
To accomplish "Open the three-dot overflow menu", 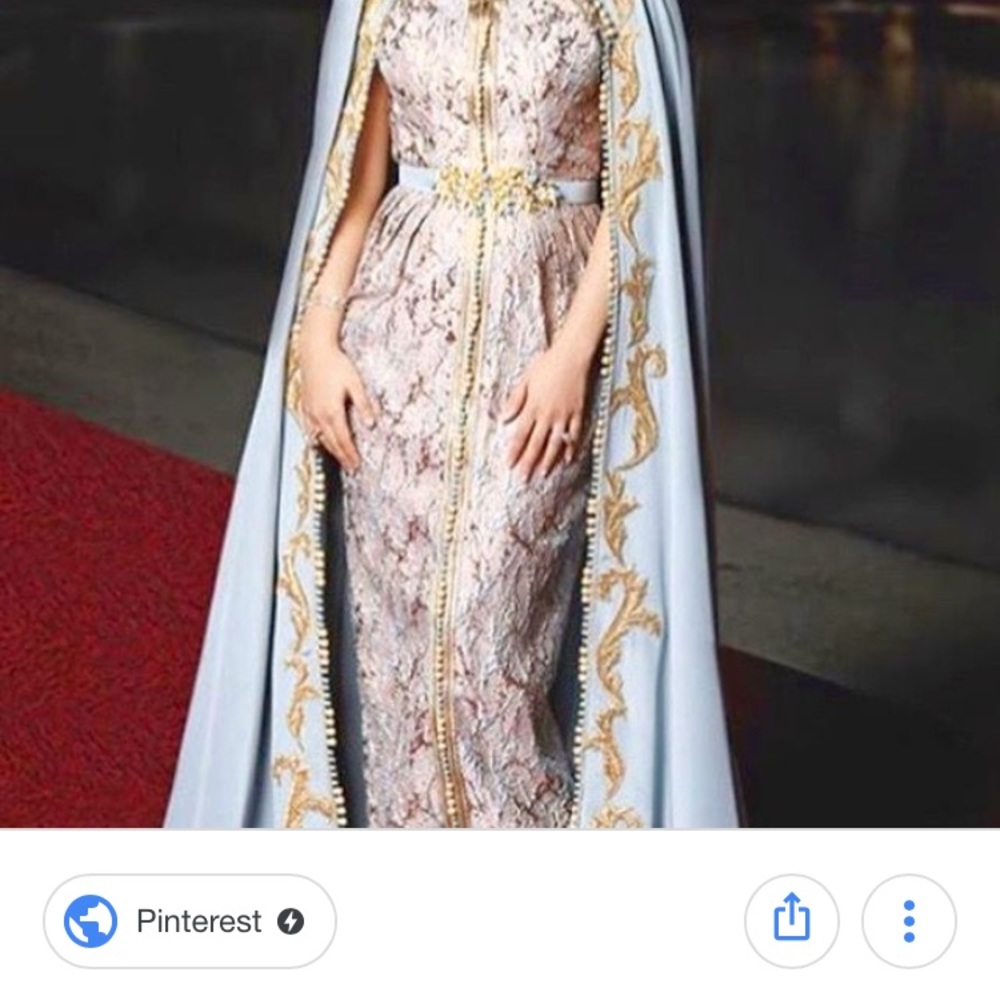I will pos(908,921).
